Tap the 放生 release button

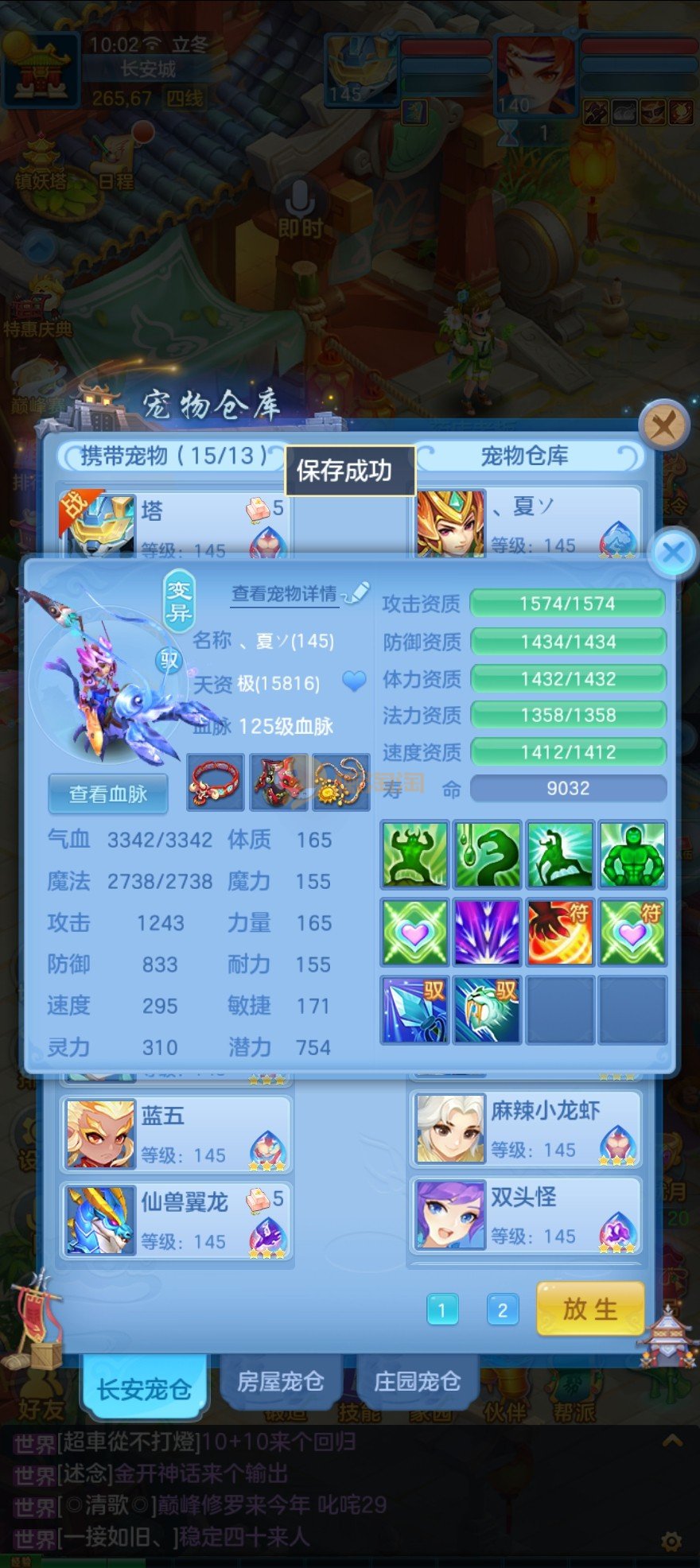pos(589,1309)
